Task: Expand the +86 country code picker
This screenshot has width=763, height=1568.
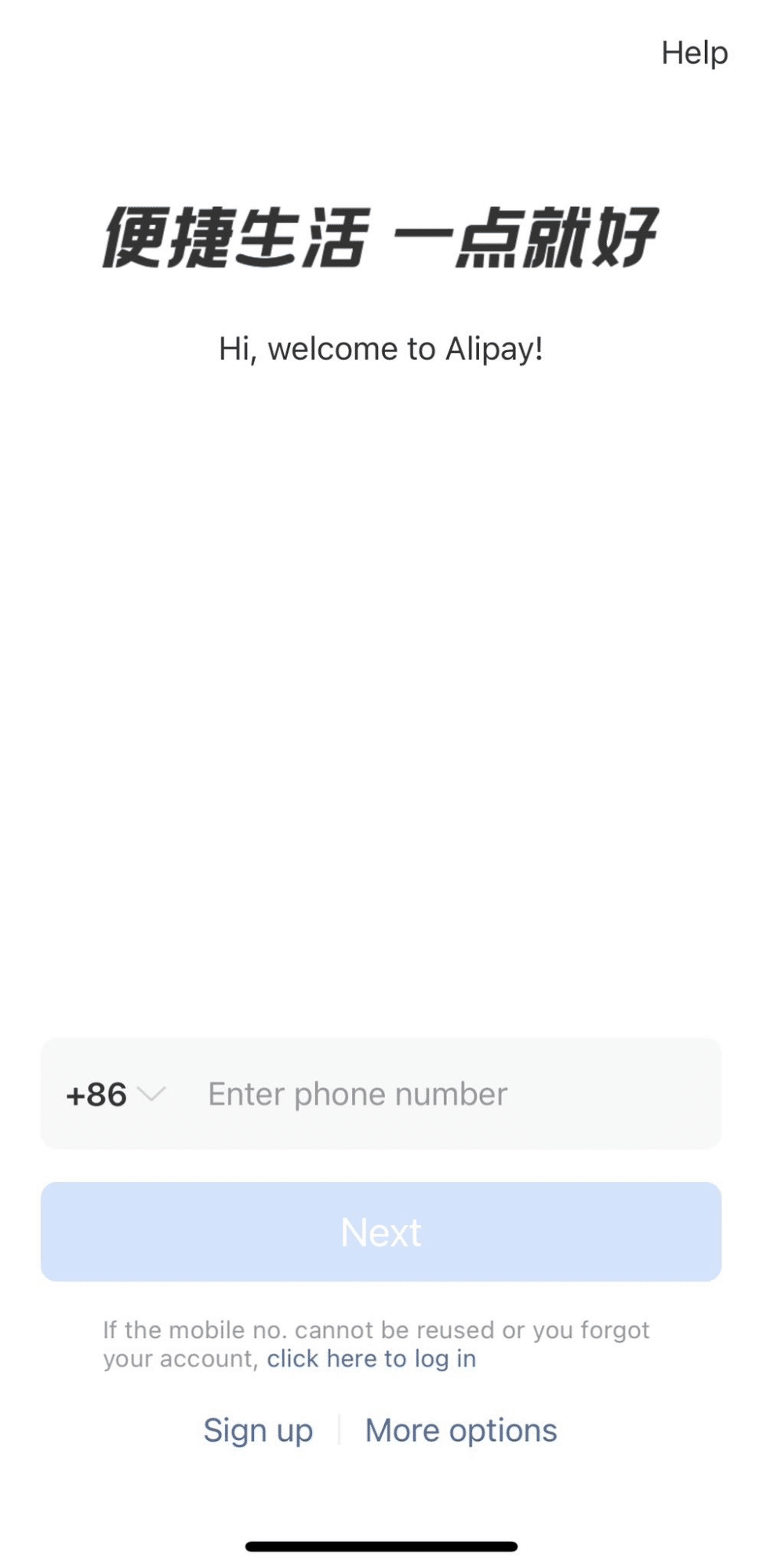Action: coord(115,1094)
